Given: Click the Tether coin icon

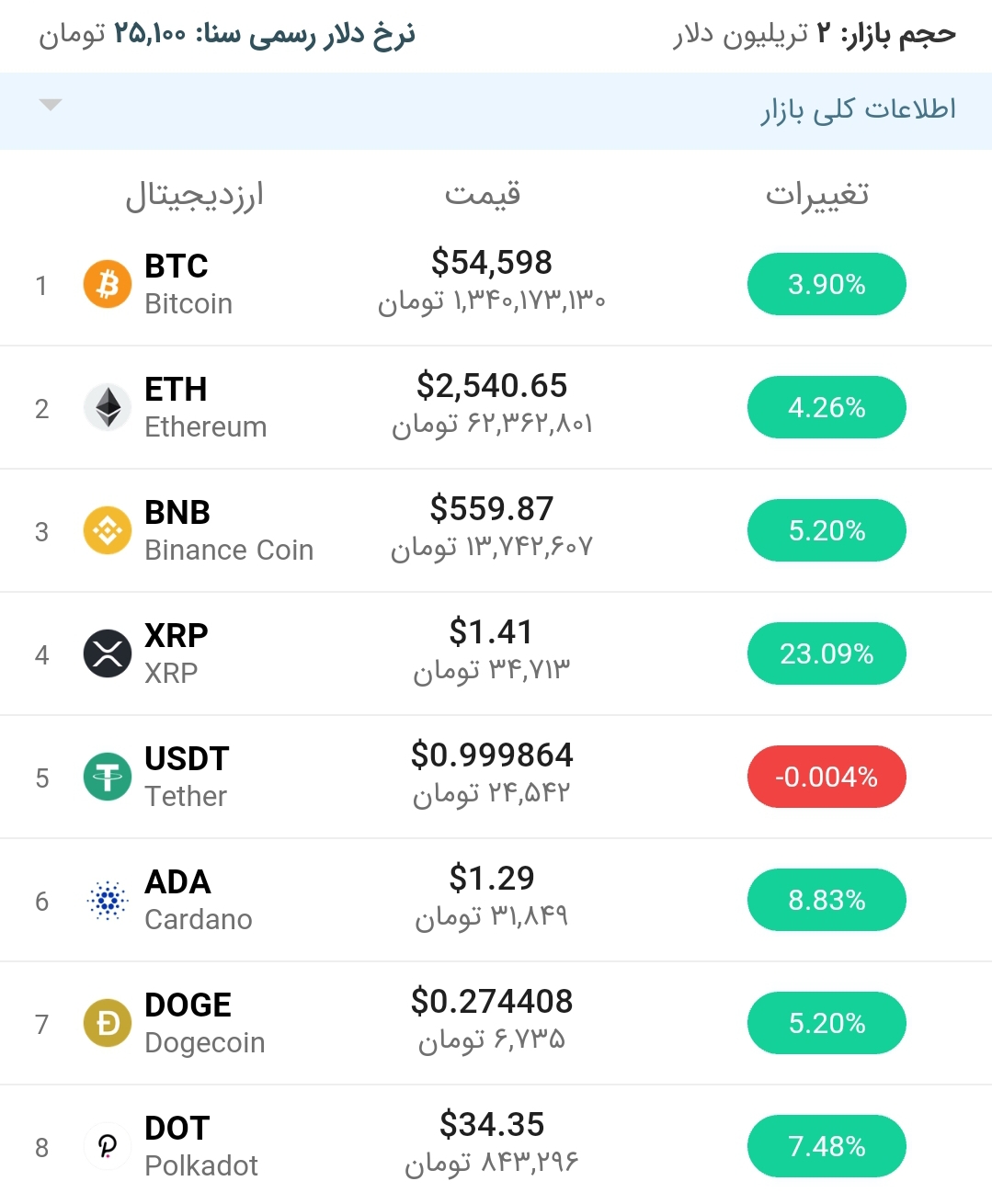Looking at the screenshot, I should (108, 777).
